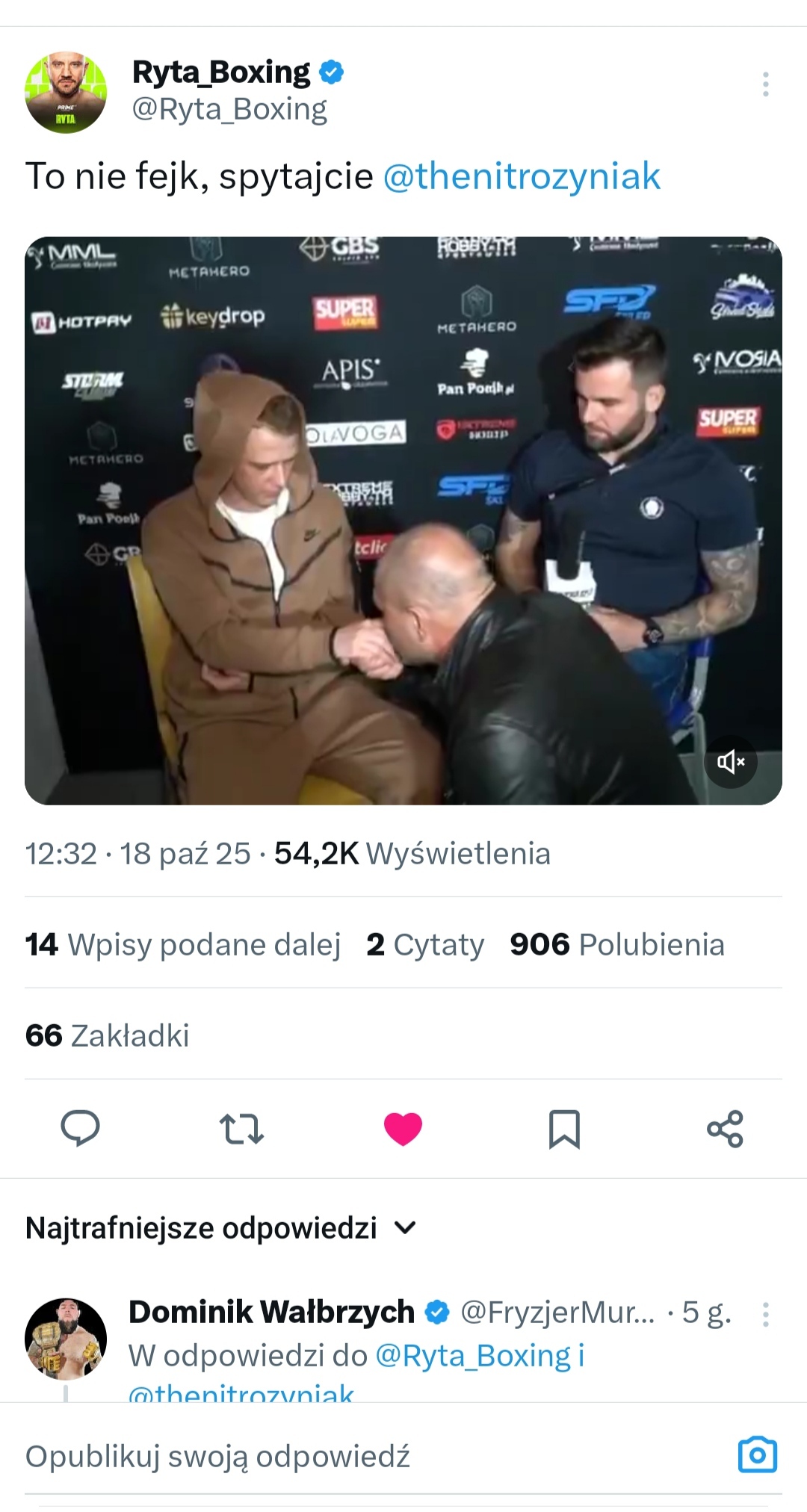807x1512 pixels.
Task: Open Dominik Wałbrzych's profile avatar
Action: tap(66, 1338)
